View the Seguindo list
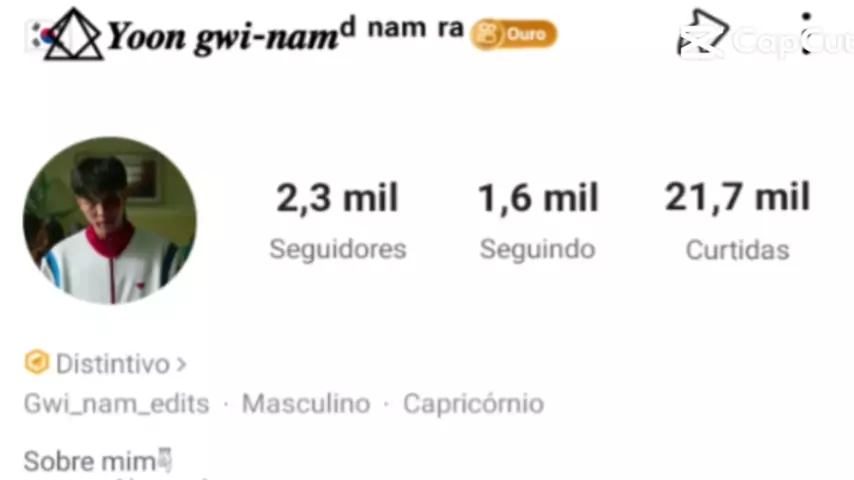This screenshot has width=854, height=480. click(537, 221)
